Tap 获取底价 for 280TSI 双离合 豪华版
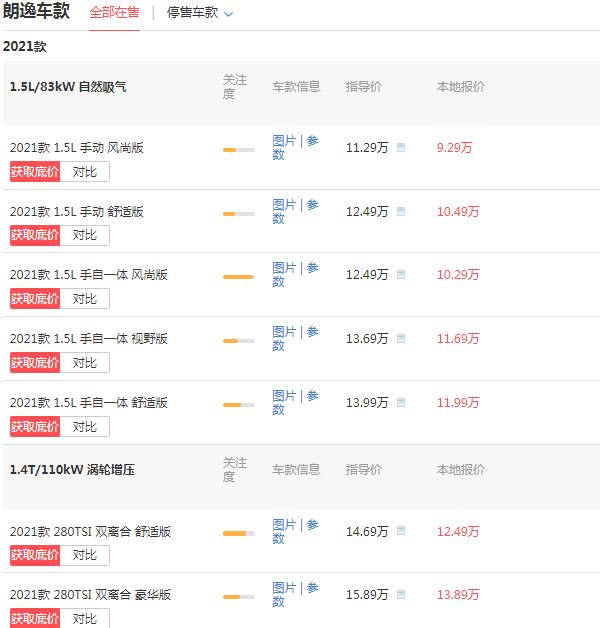Image resolution: width=600 pixels, height=628 pixels. coord(35,619)
